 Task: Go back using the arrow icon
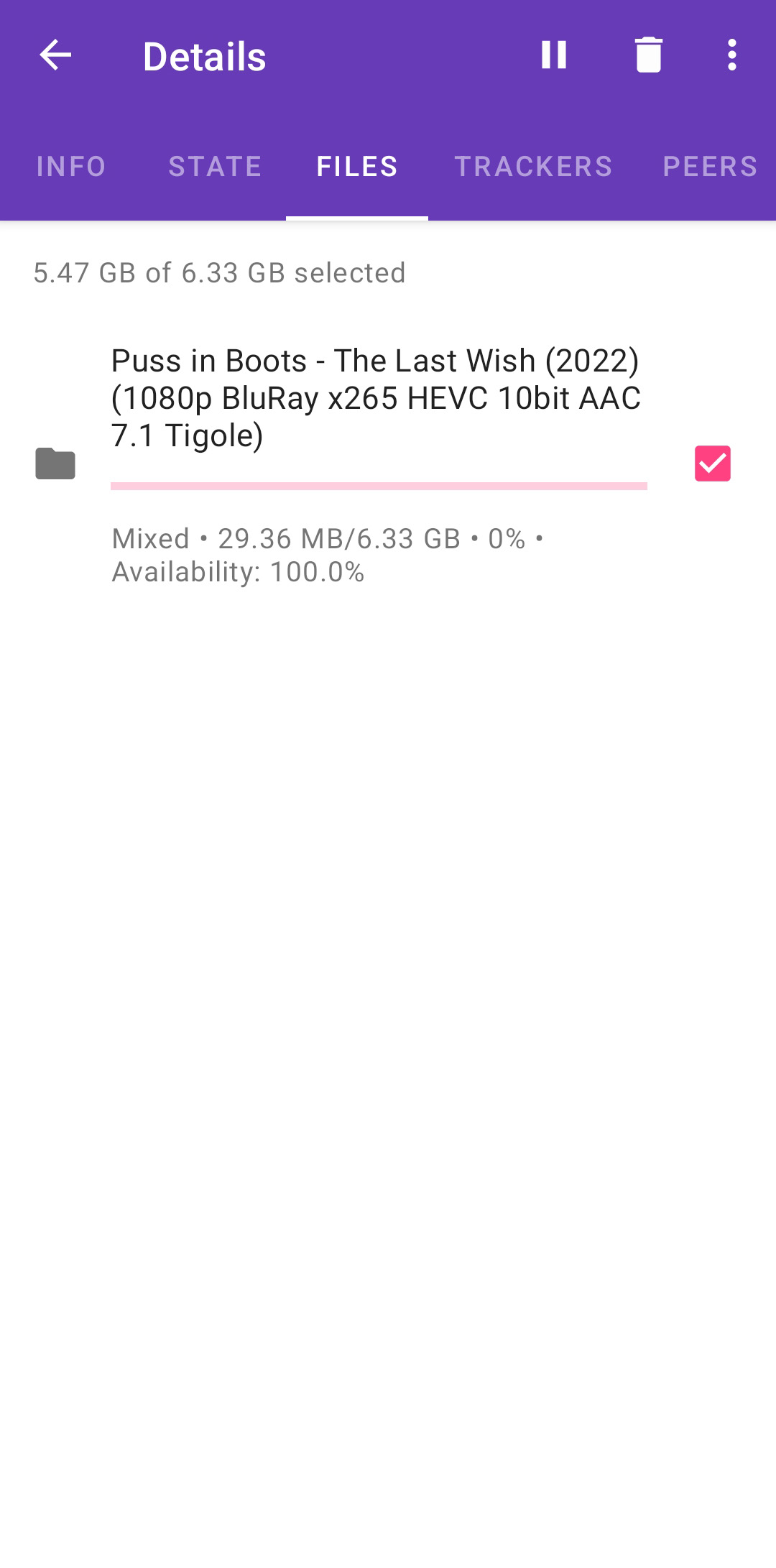tap(55, 55)
